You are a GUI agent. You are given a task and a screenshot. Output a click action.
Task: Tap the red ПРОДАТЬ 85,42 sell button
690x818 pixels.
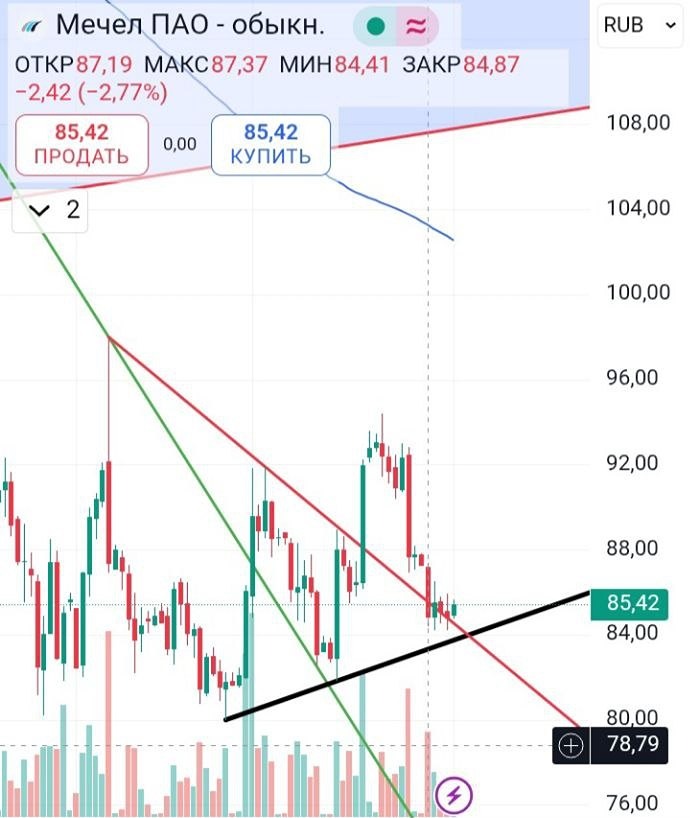coord(81,144)
